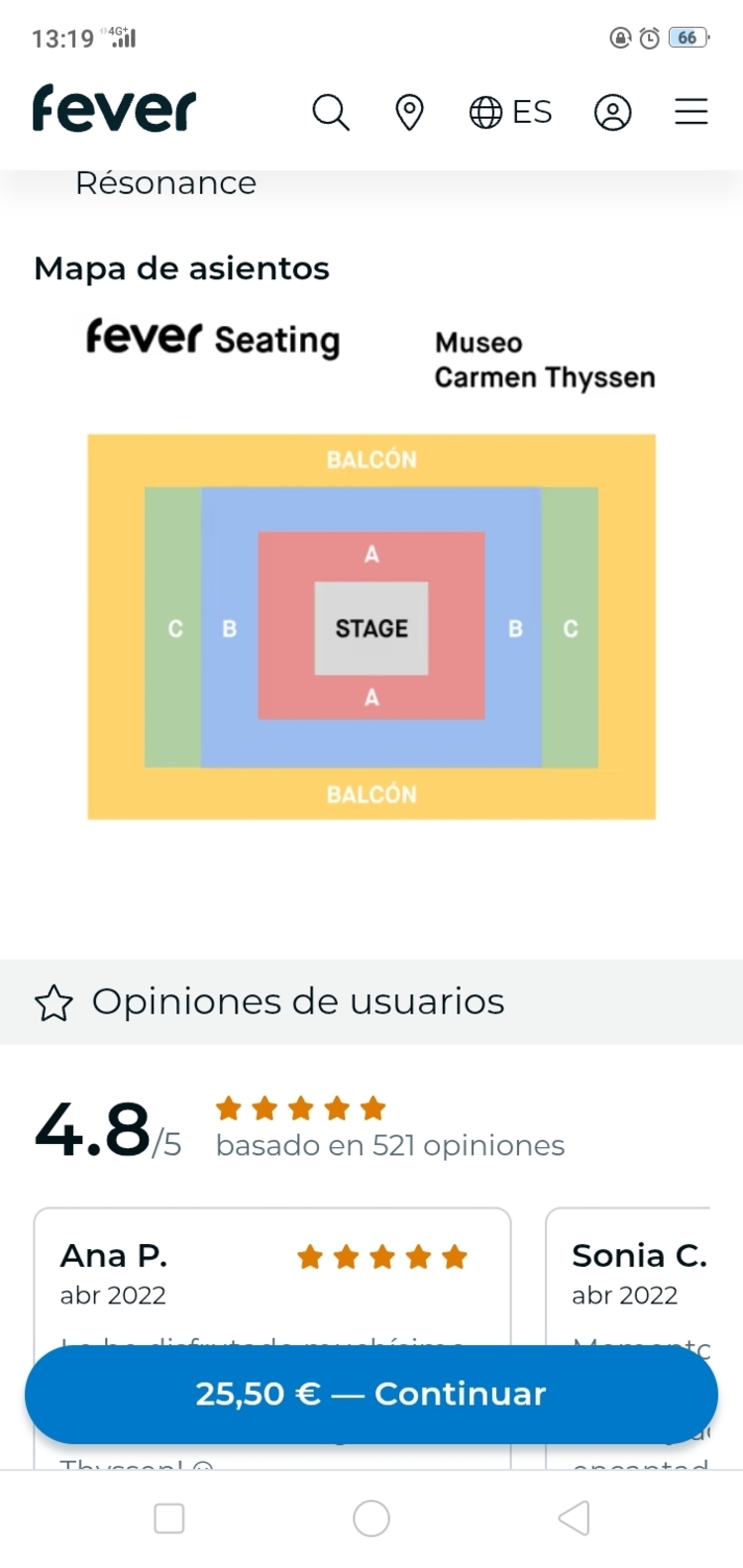The image size is (743, 1568).
Task: Go back with the system back button
Action: tap(574, 1517)
